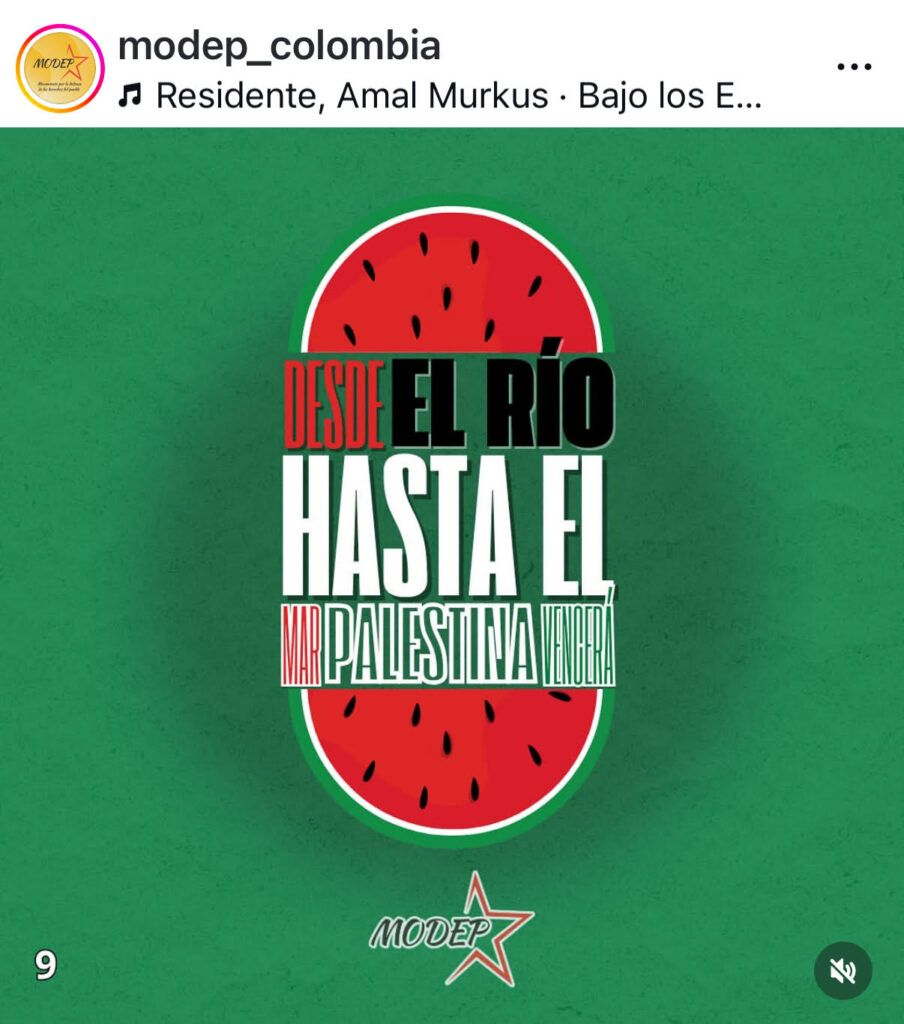Viewport: 904px width, 1024px height.
Task: Open the post's three-dot options menu
Action: point(853,67)
